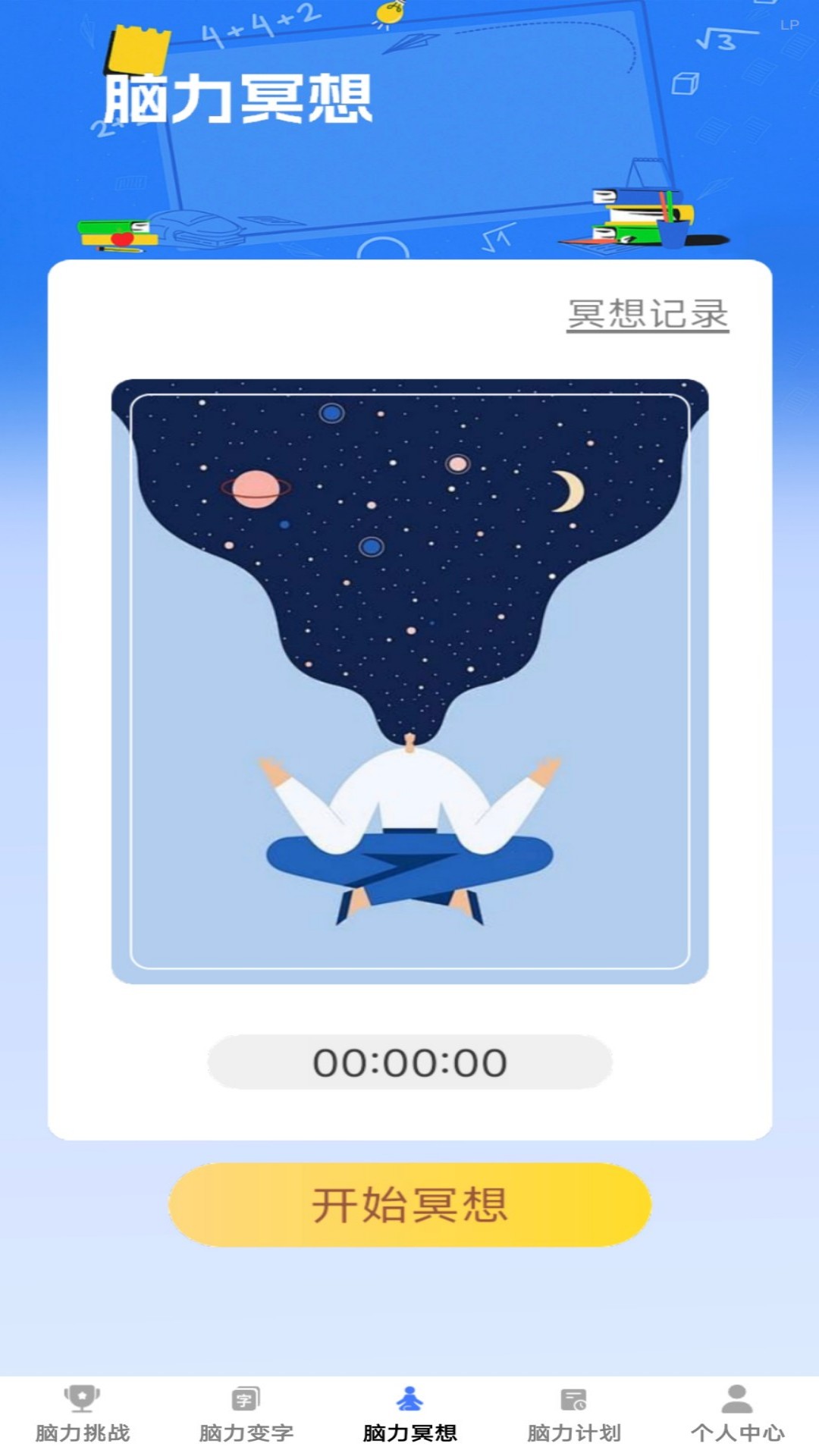Open the 冥想记录 link
The image size is (819, 1456).
[648, 314]
